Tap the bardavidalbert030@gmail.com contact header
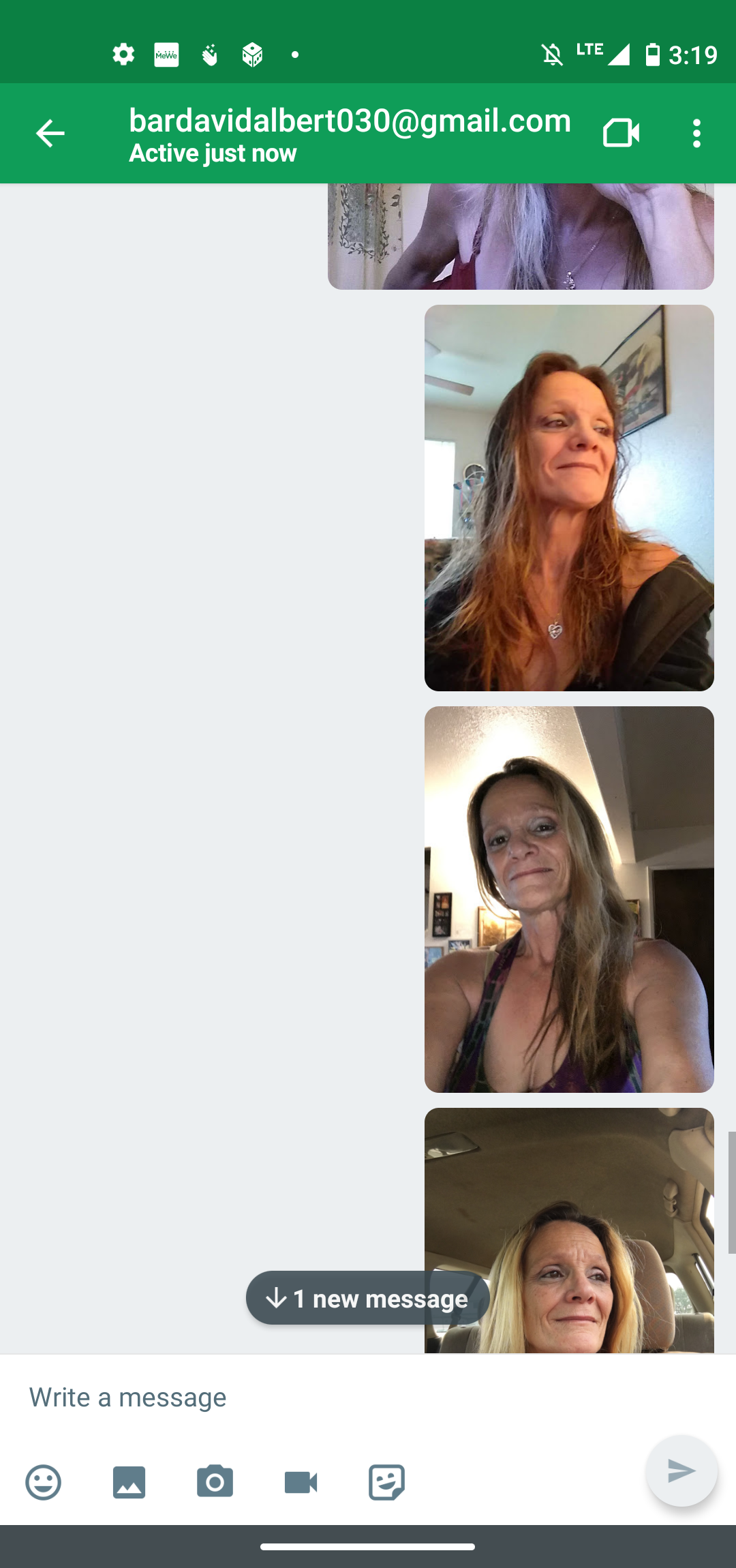 coord(350,134)
